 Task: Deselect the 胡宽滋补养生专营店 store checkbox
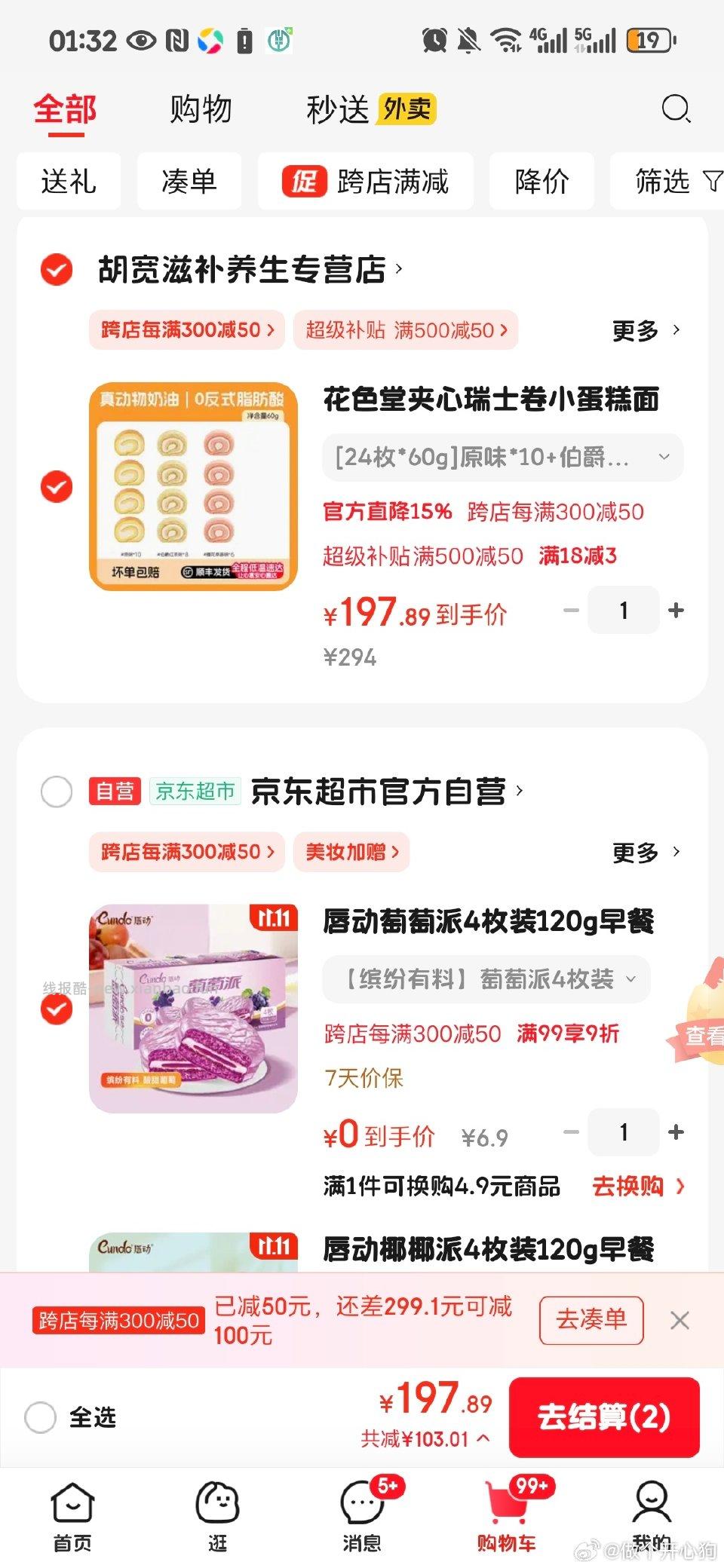[x=57, y=271]
